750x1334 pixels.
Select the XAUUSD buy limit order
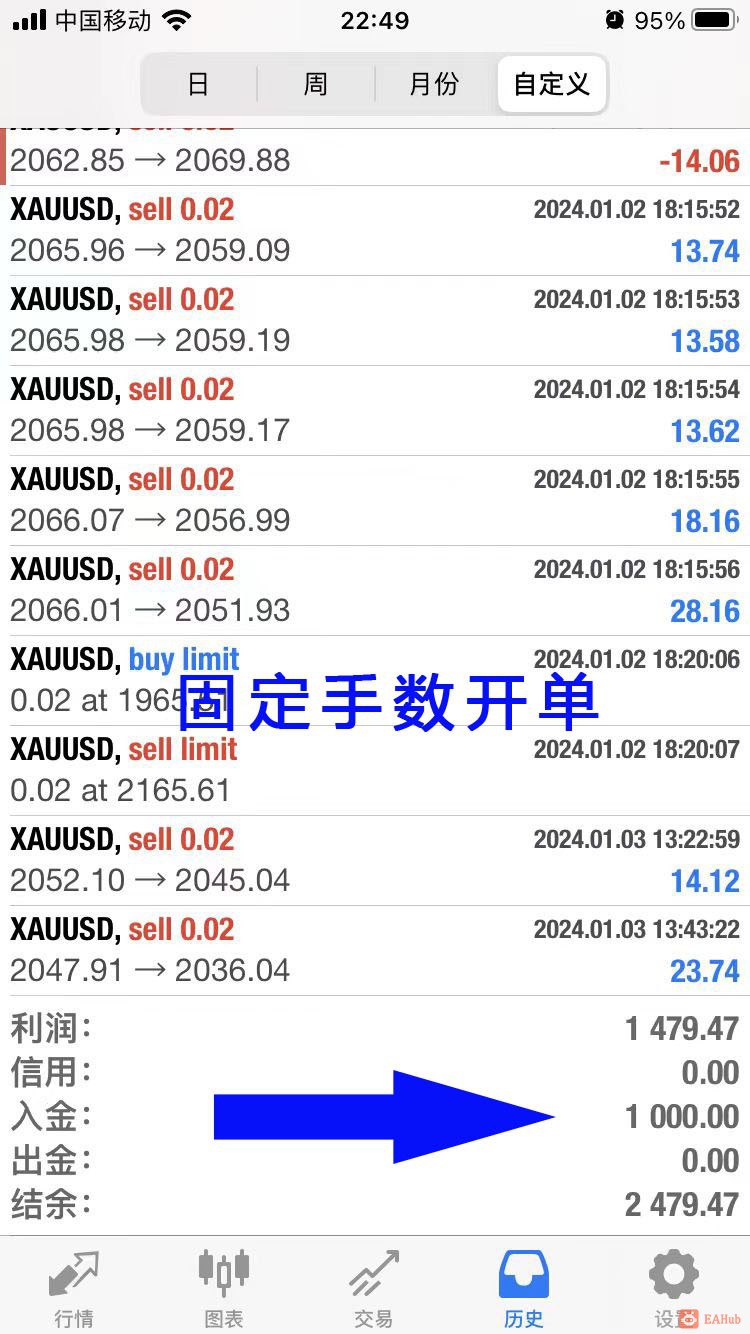point(375,680)
